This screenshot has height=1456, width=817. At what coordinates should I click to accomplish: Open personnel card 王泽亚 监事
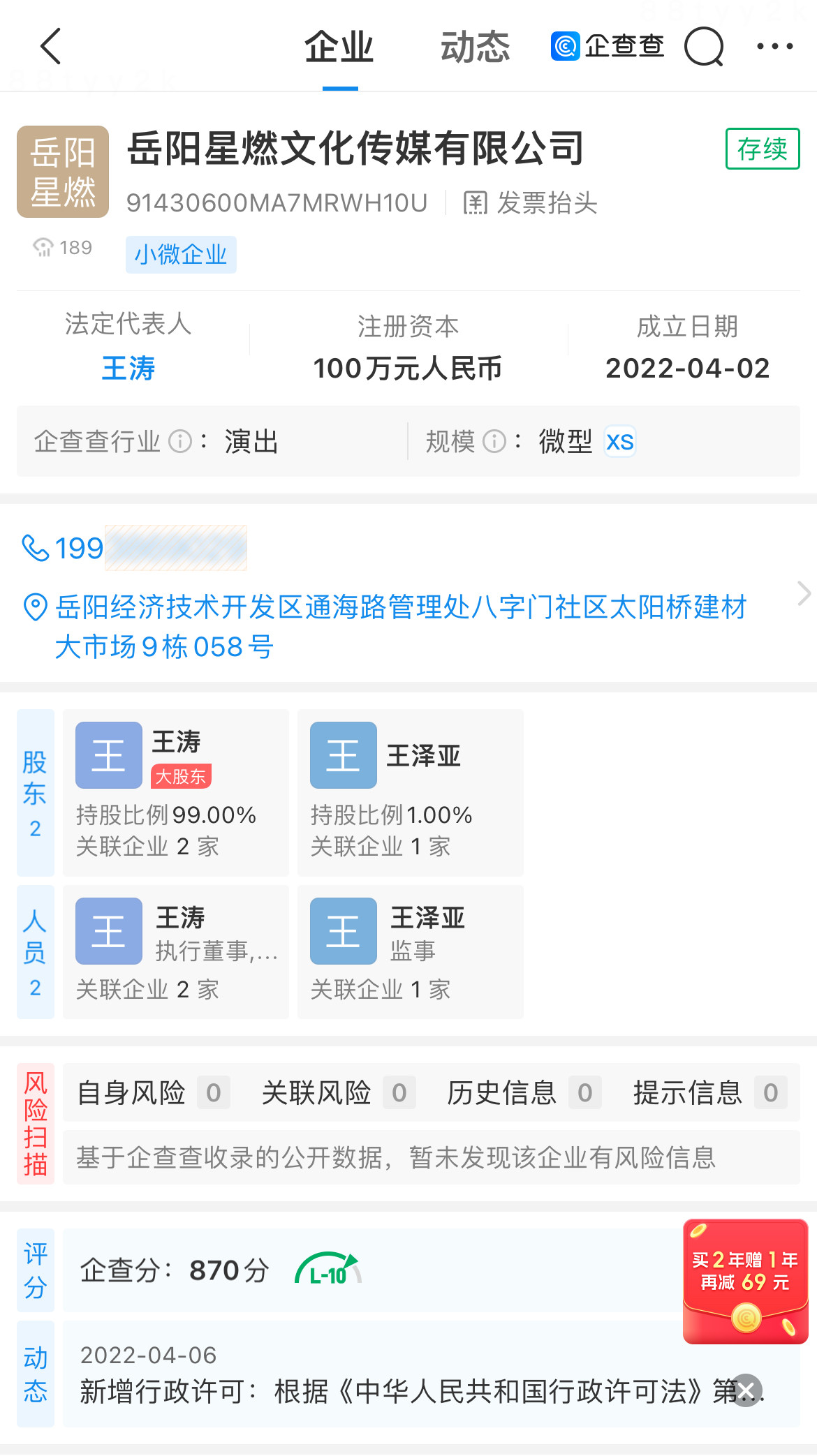point(410,951)
